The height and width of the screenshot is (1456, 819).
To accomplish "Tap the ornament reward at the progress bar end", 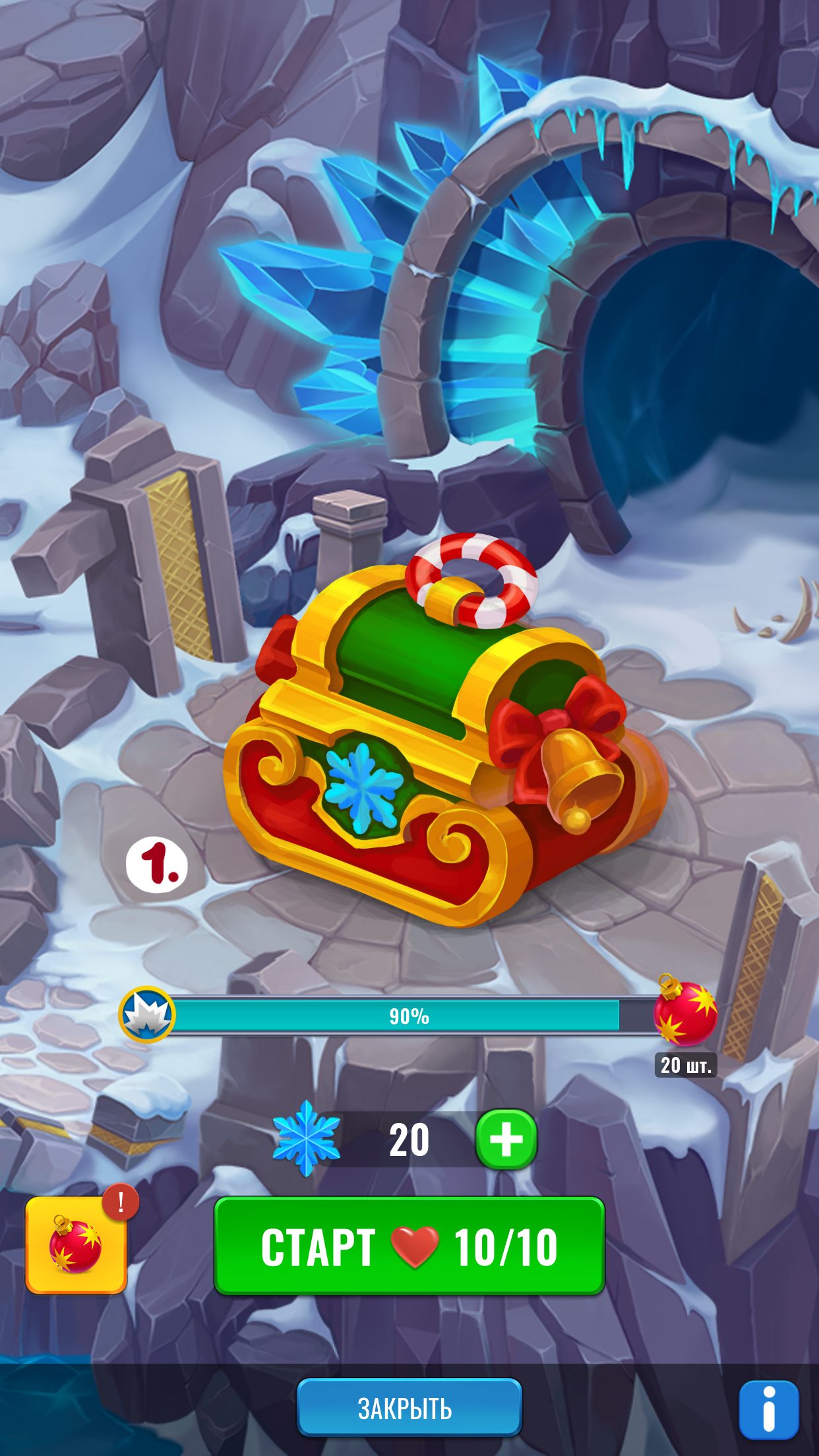I will point(684,1012).
